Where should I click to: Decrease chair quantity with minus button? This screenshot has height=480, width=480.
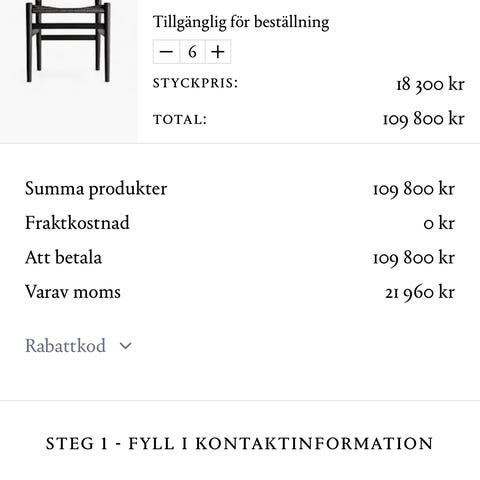point(166,52)
